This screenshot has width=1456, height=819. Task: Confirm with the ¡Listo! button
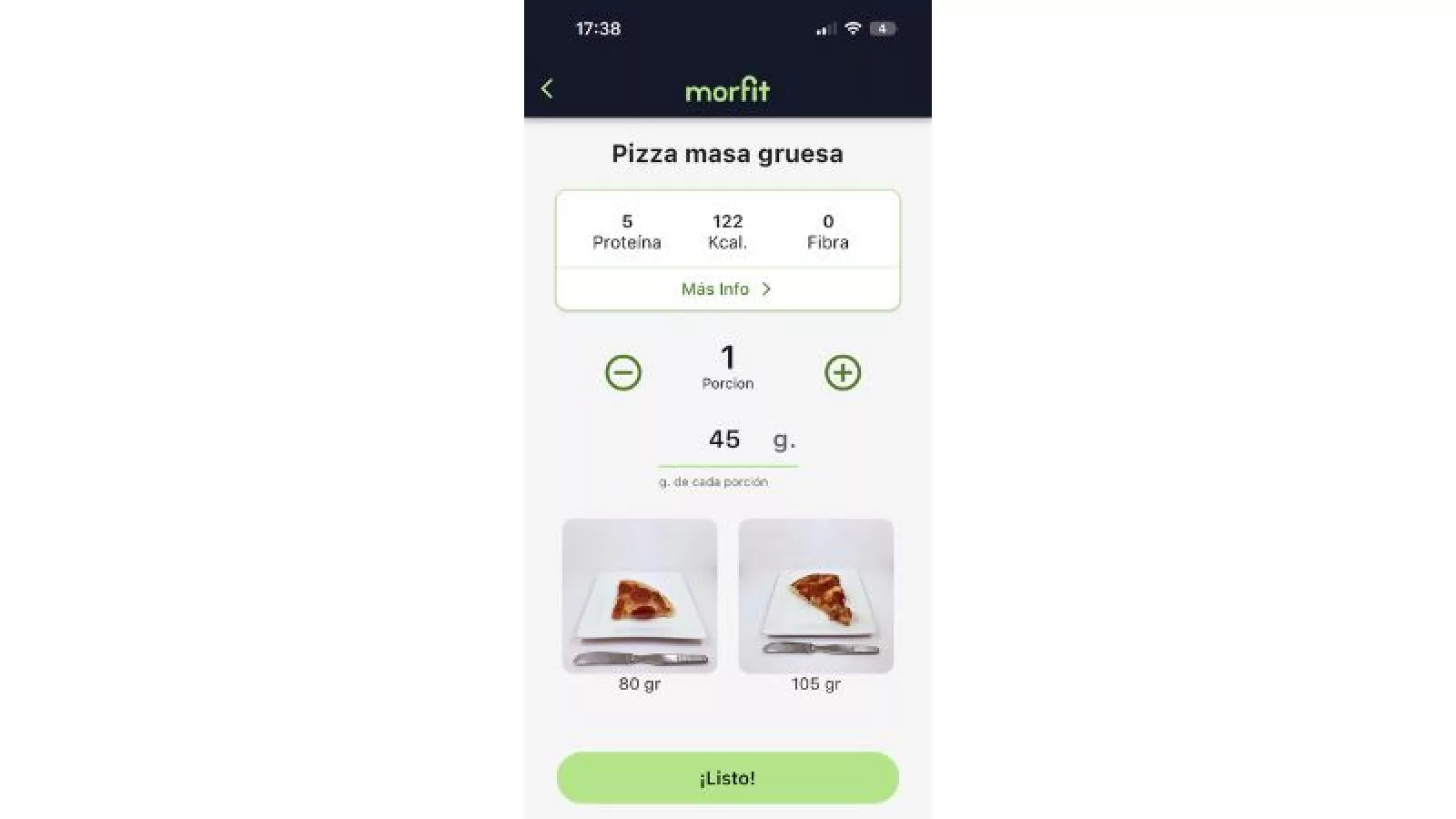point(727,778)
